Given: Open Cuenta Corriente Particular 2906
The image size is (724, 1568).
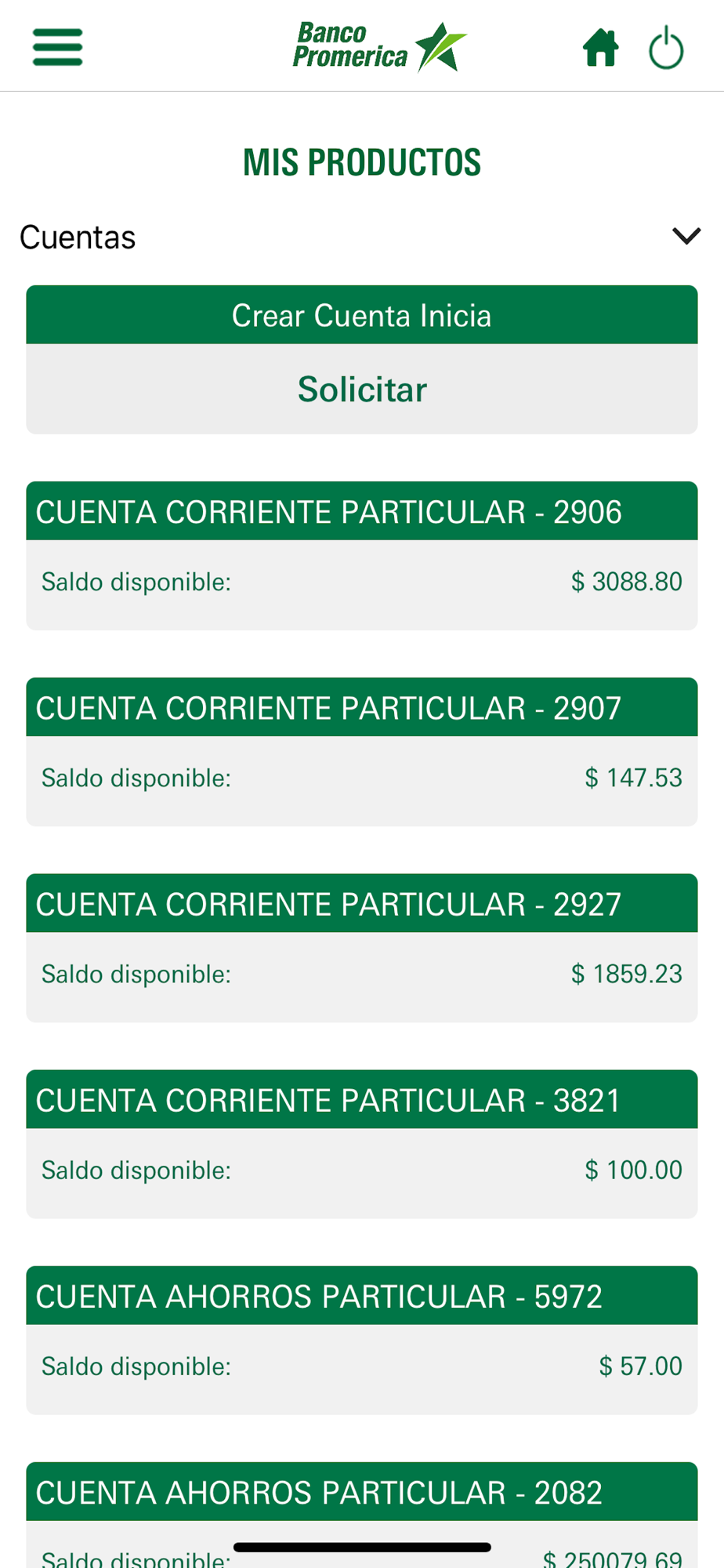Looking at the screenshot, I should (362, 555).
